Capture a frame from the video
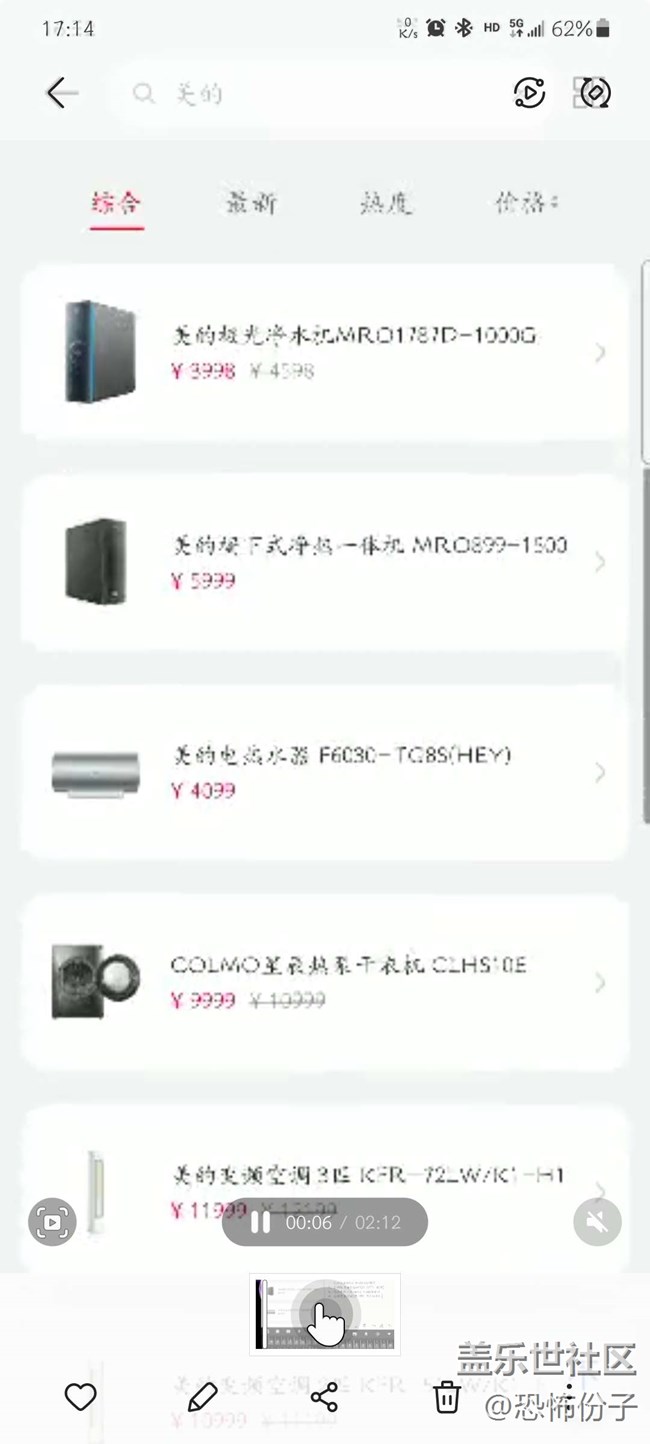This screenshot has width=650, height=1444. 52,1222
